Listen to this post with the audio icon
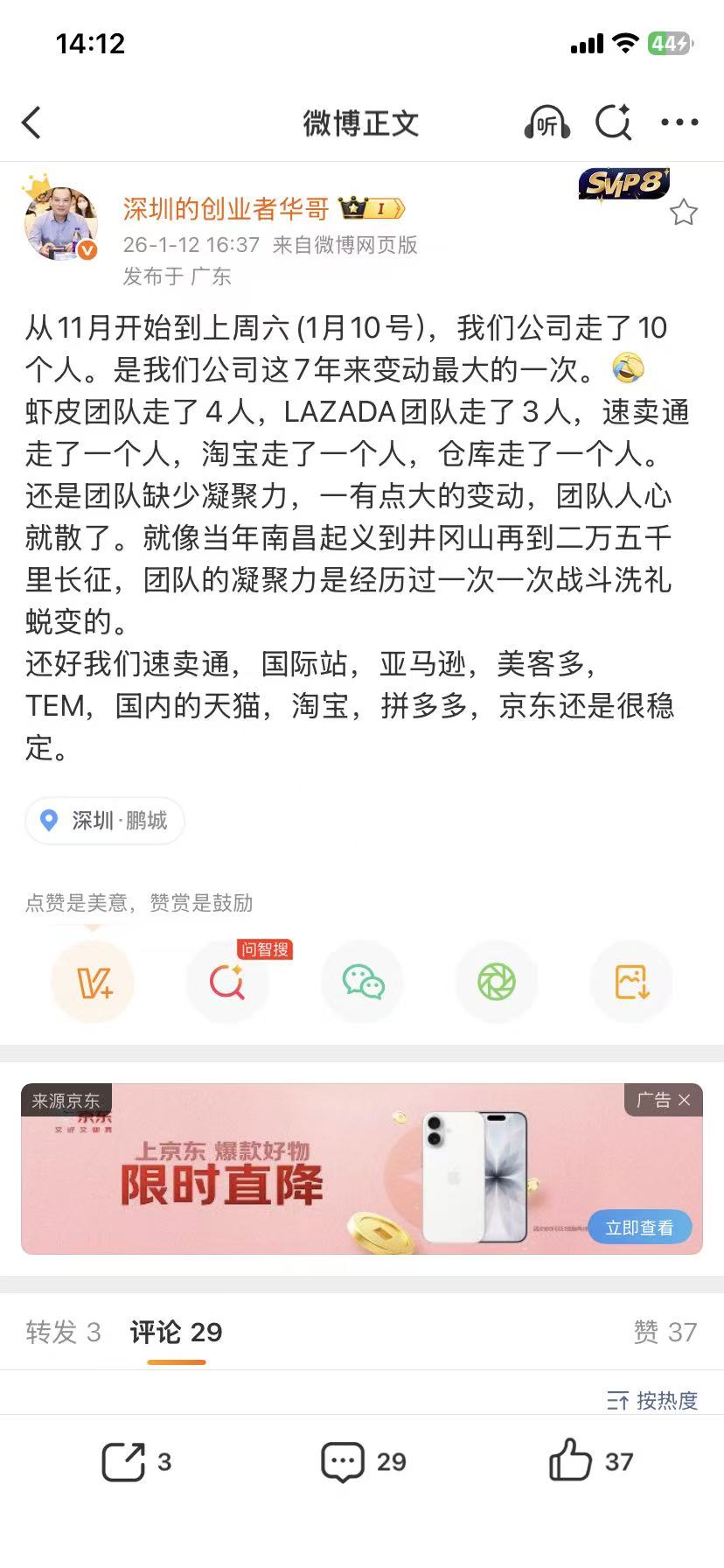The image size is (724, 1568). click(x=546, y=123)
